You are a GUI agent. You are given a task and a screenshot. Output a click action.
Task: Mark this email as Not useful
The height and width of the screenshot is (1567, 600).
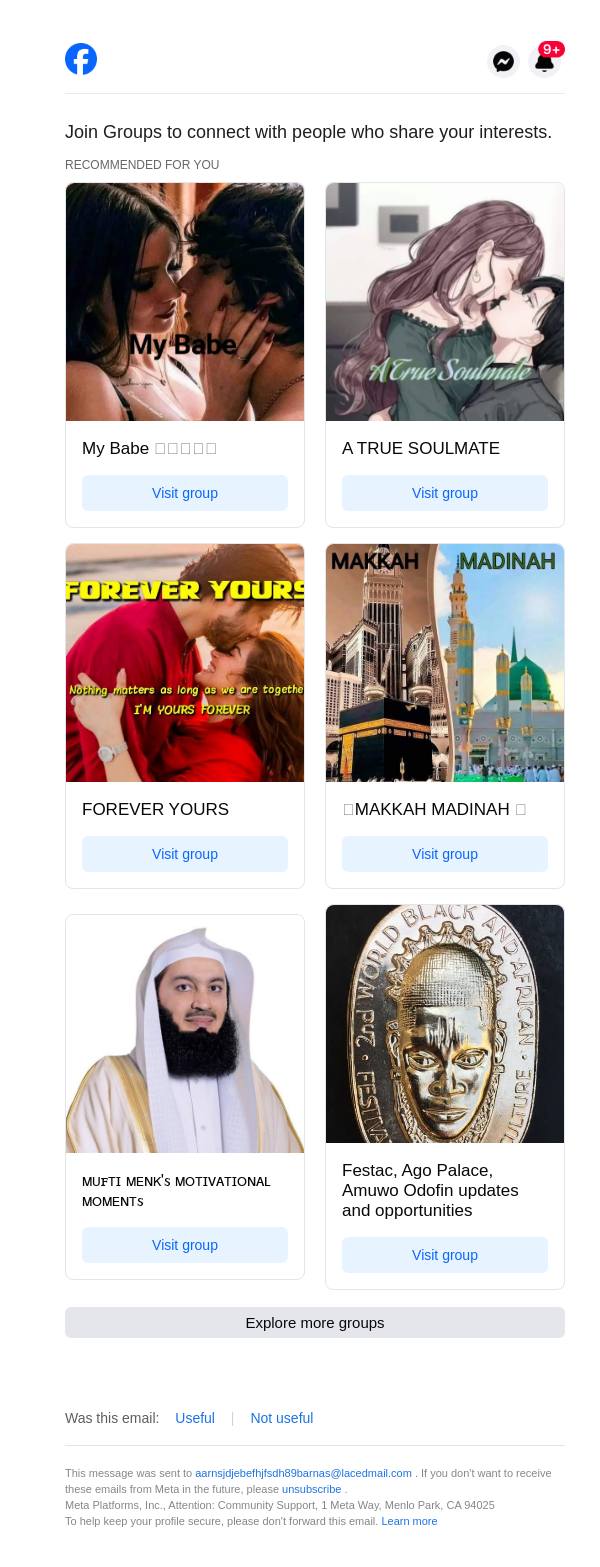(x=282, y=1418)
